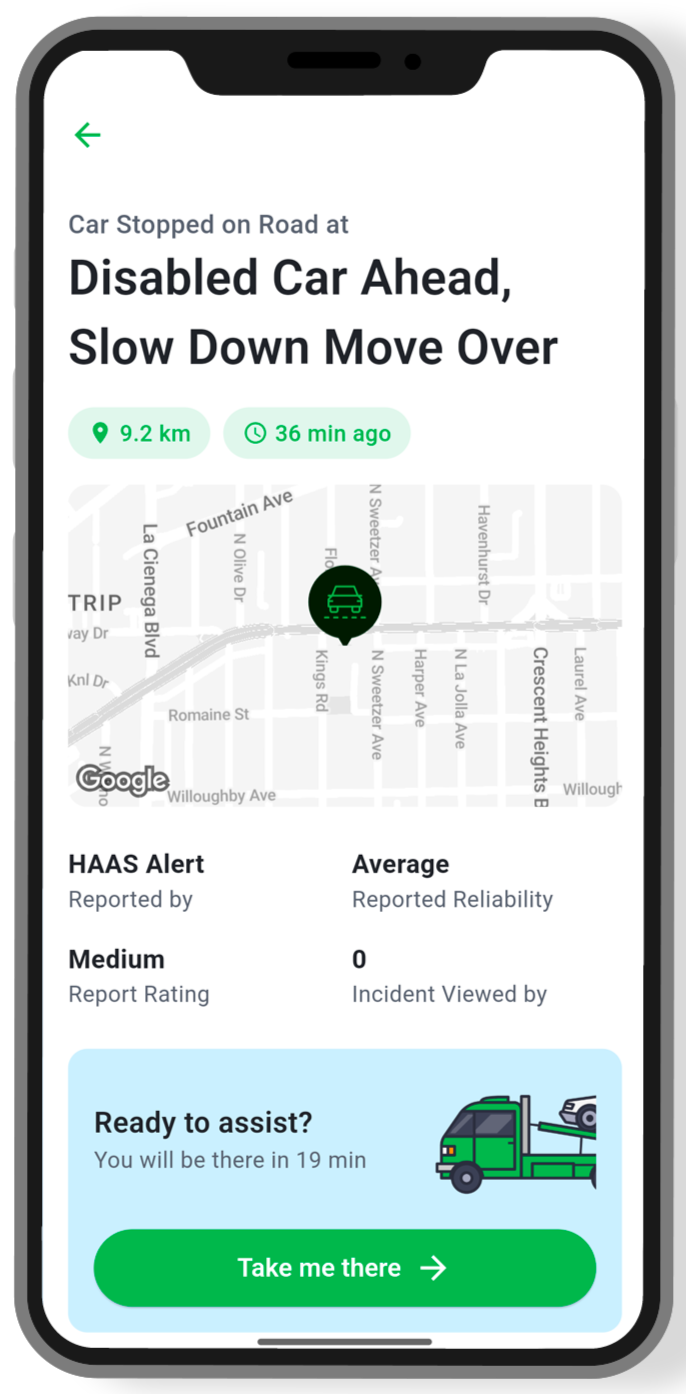This screenshot has height=1394, width=686.
Task: Tap the disabled car marker on the map
Action: click(x=344, y=603)
